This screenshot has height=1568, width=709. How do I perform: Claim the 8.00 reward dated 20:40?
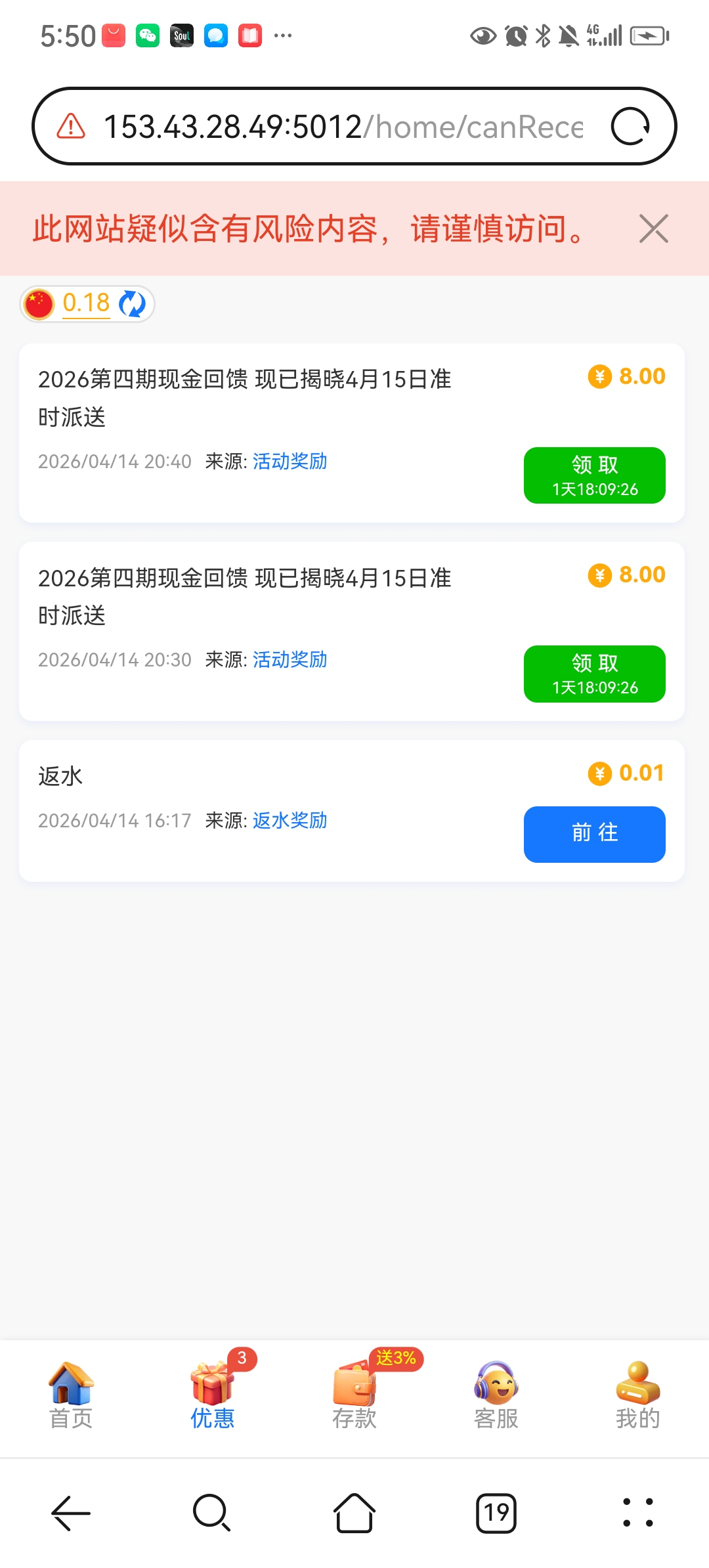point(594,475)
